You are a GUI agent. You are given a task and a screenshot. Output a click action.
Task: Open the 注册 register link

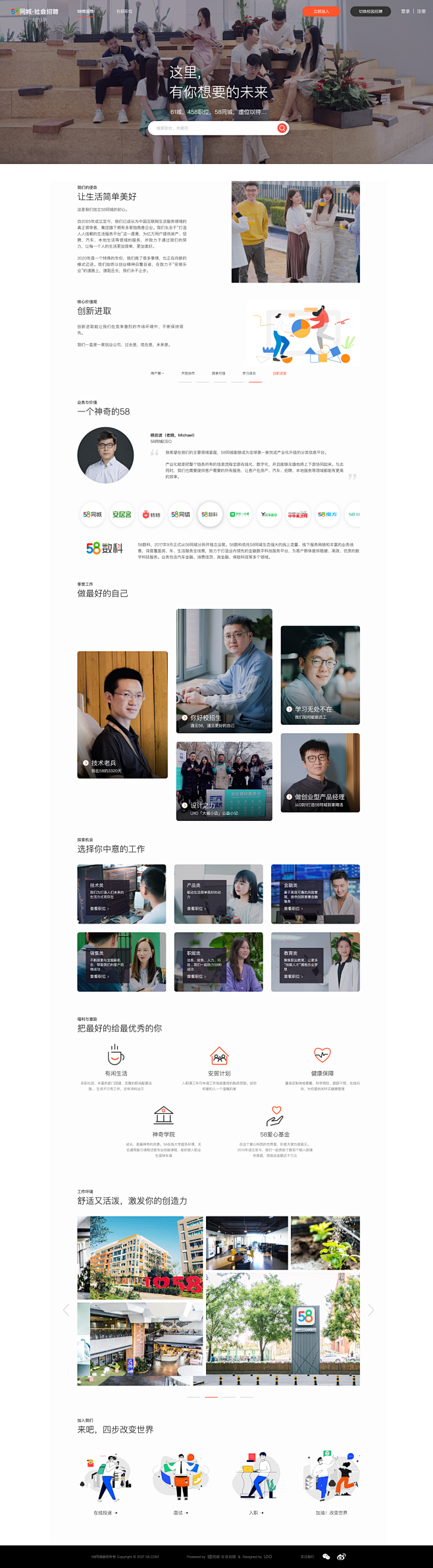[x=421, y=11]
